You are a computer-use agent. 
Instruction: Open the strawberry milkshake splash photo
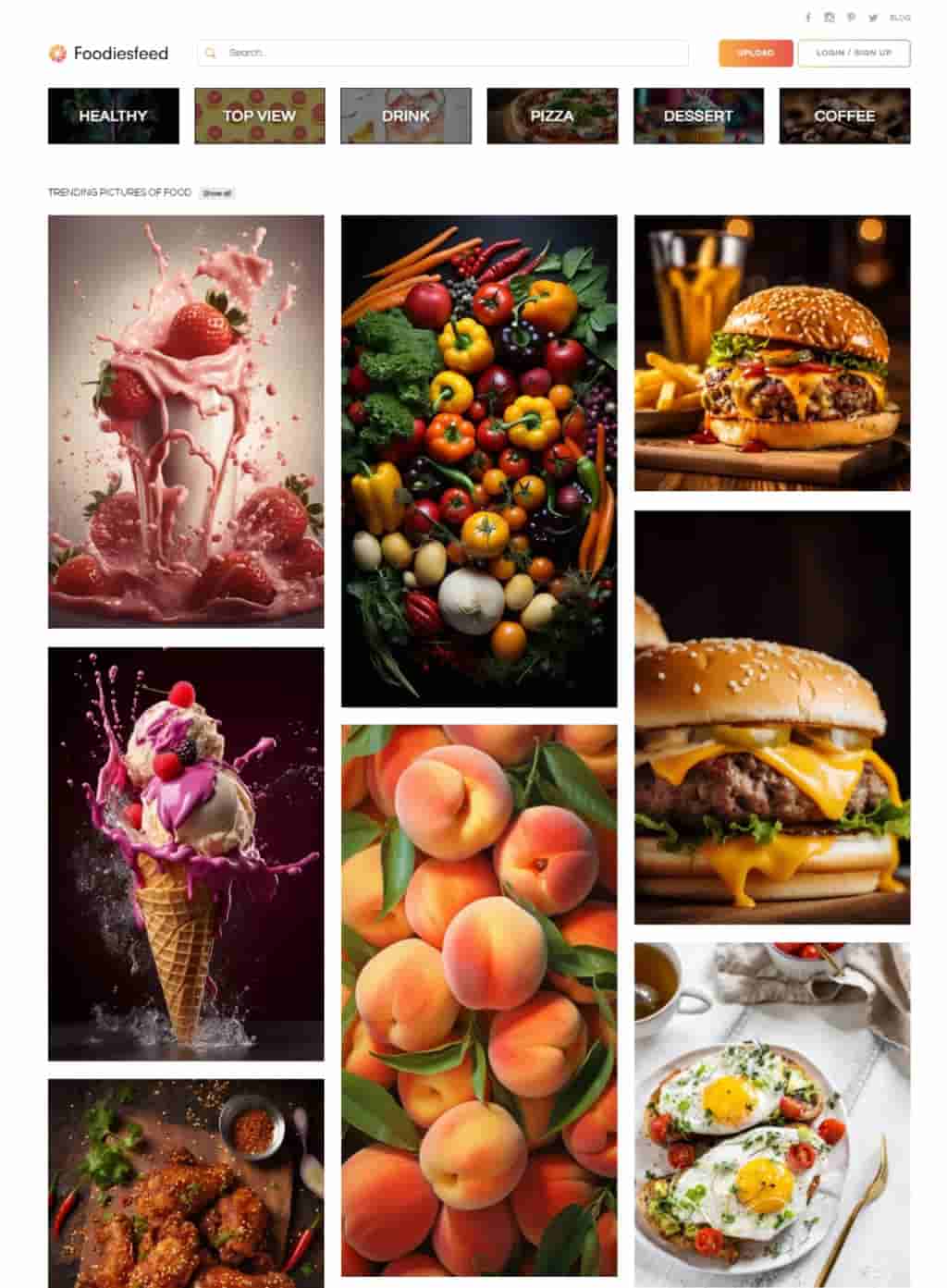(x=186, y=422)
